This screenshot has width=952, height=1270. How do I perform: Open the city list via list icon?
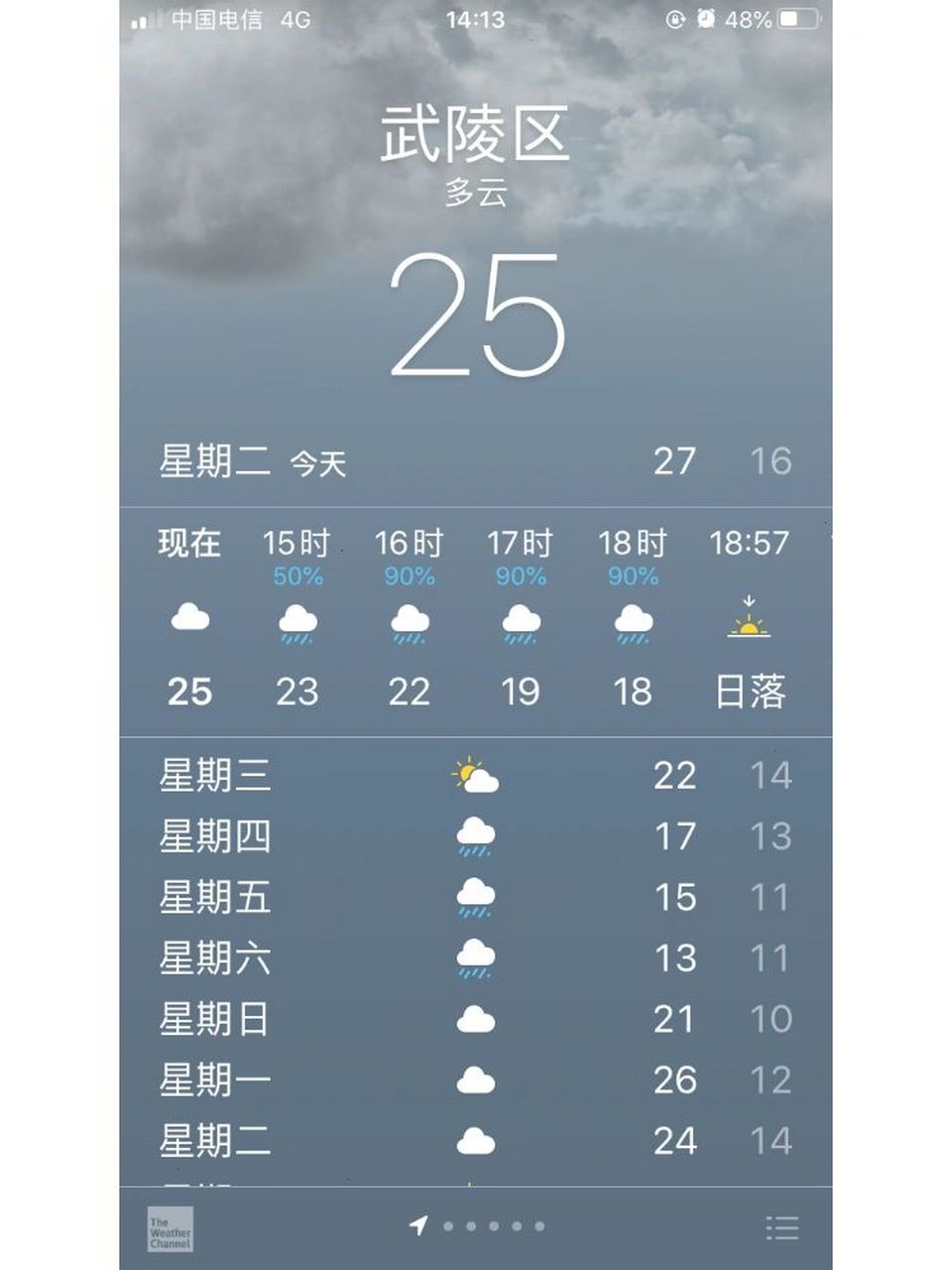point(779,1228)
